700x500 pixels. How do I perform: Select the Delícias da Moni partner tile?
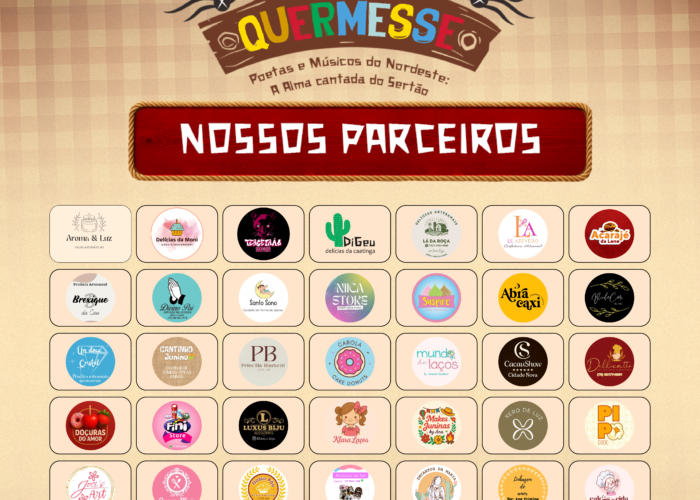click(x=177, y=234)
